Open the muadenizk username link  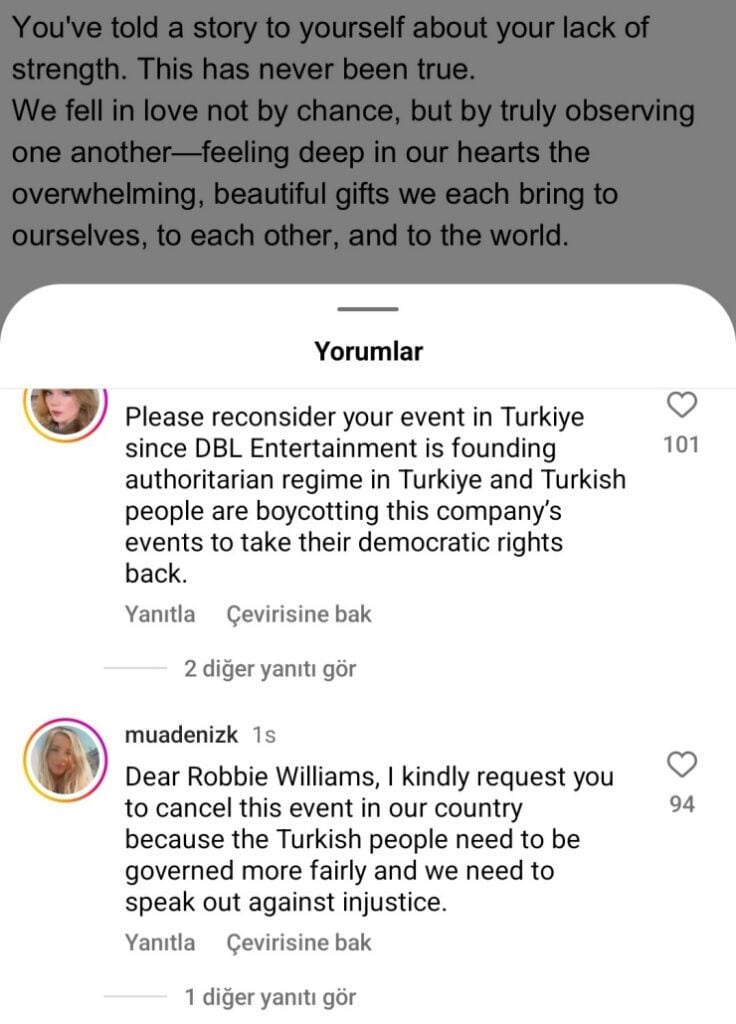pos(181,735)
